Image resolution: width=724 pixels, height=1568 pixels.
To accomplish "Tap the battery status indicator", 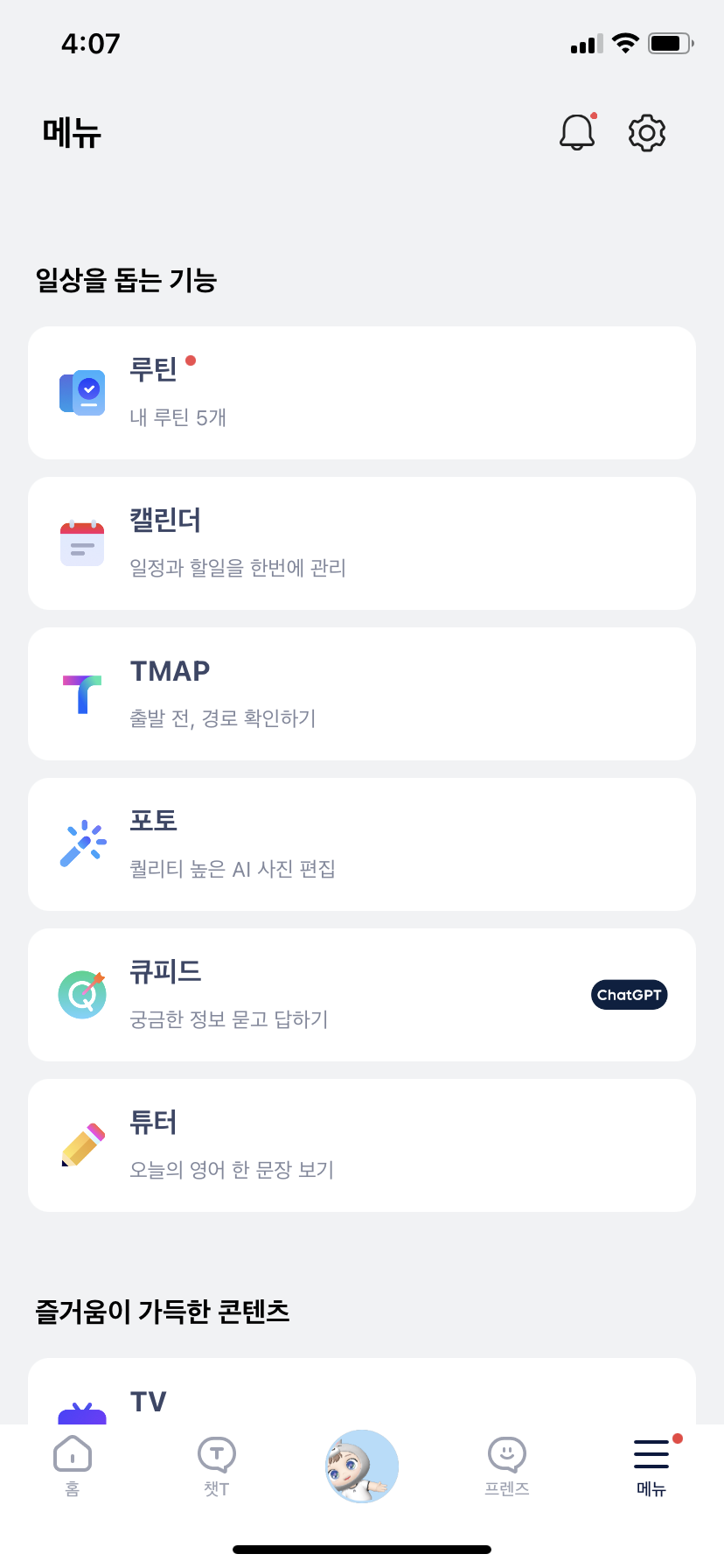I will (670, 43).
